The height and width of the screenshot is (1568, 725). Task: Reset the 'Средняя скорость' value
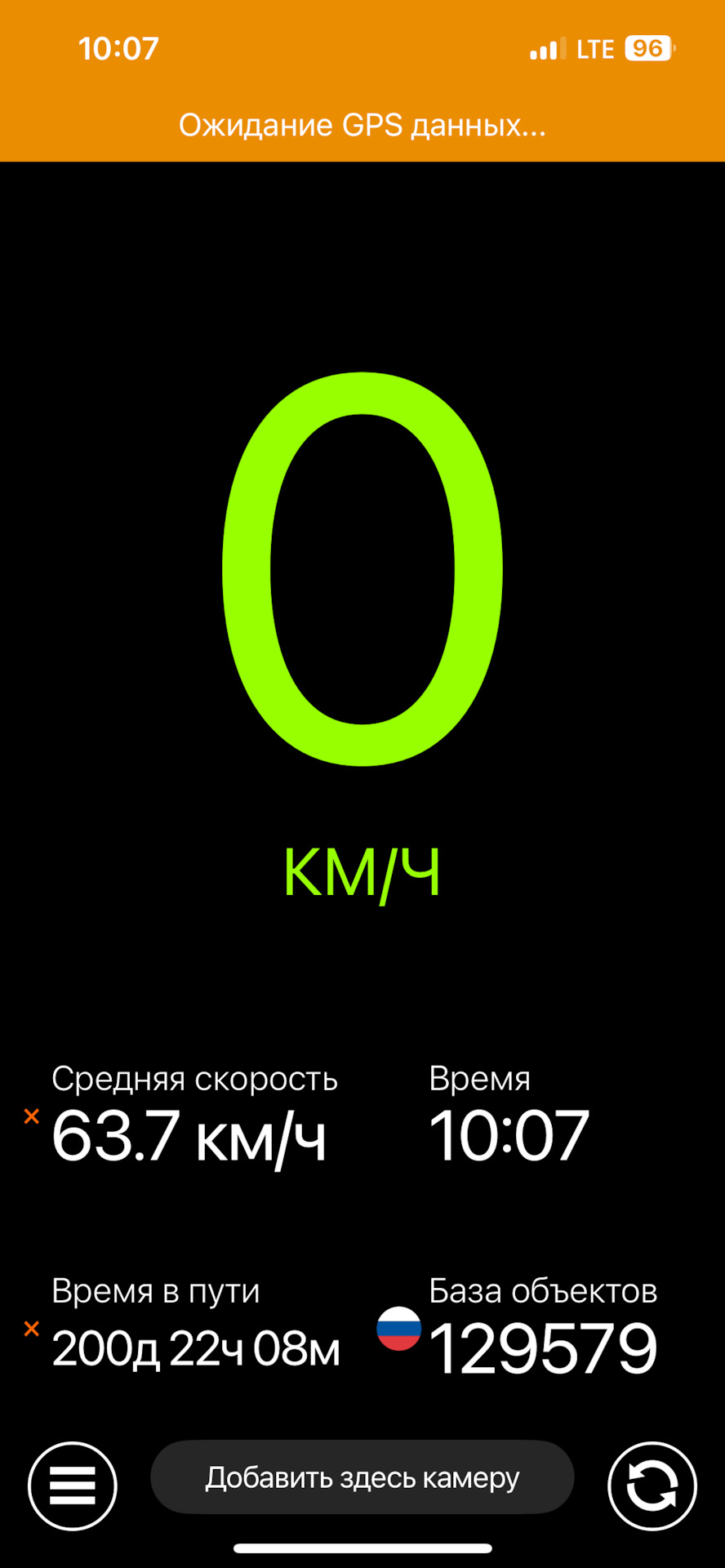pyautogui.click(x=32, y=1116)
